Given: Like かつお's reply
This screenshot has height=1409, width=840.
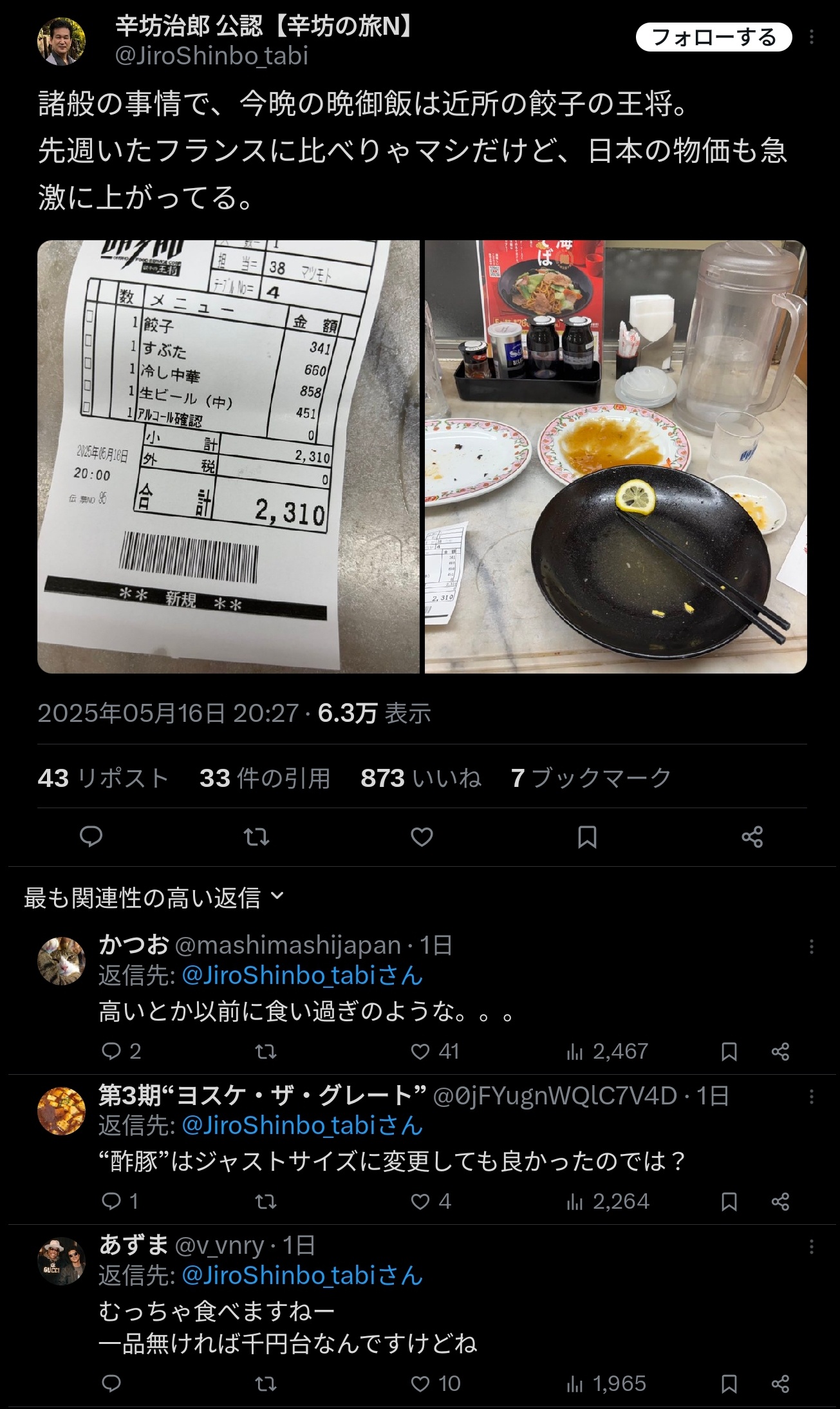Looking at the screenshot, I should tap(420, 1052).
